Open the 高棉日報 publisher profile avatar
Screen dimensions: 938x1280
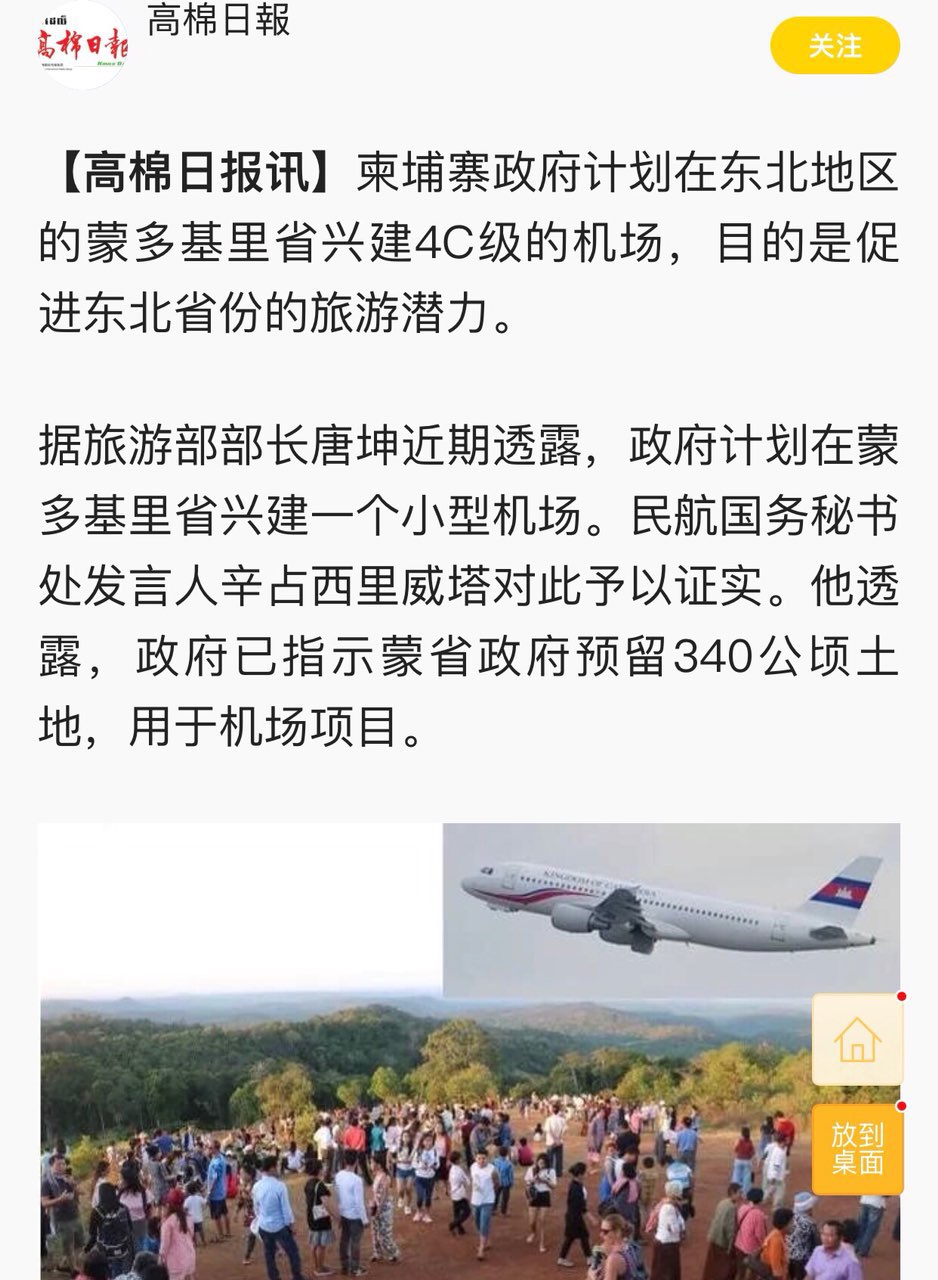point(82,44)
